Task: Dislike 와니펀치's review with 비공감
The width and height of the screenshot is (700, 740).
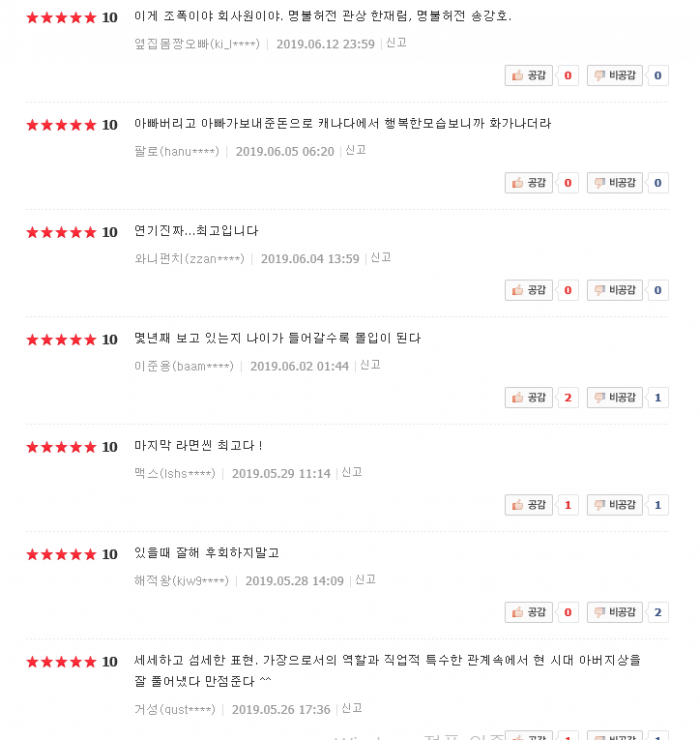Action: (614, 290)
